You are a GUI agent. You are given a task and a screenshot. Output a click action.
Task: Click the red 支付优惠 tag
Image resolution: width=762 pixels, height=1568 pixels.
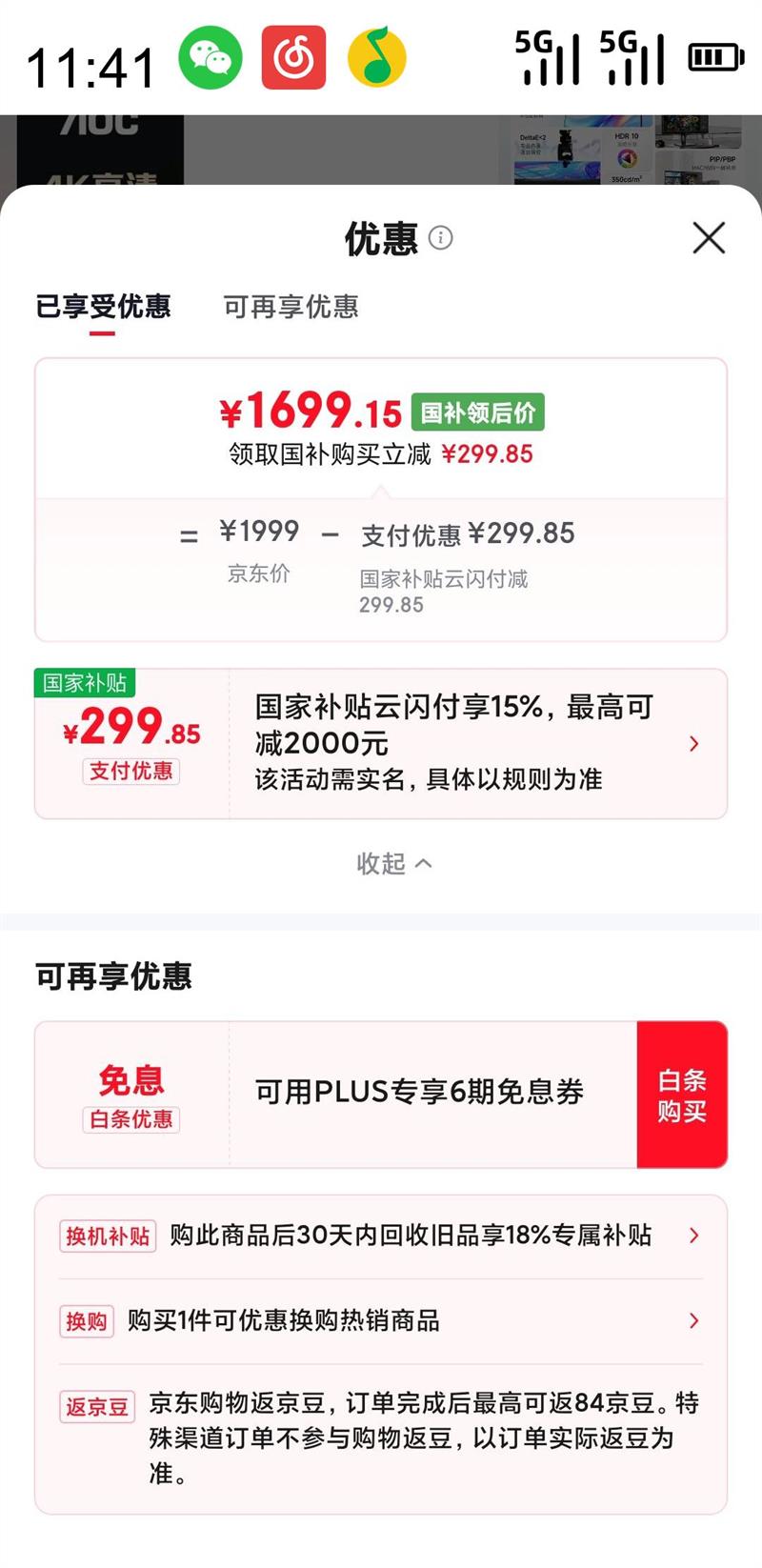point(130,772)
